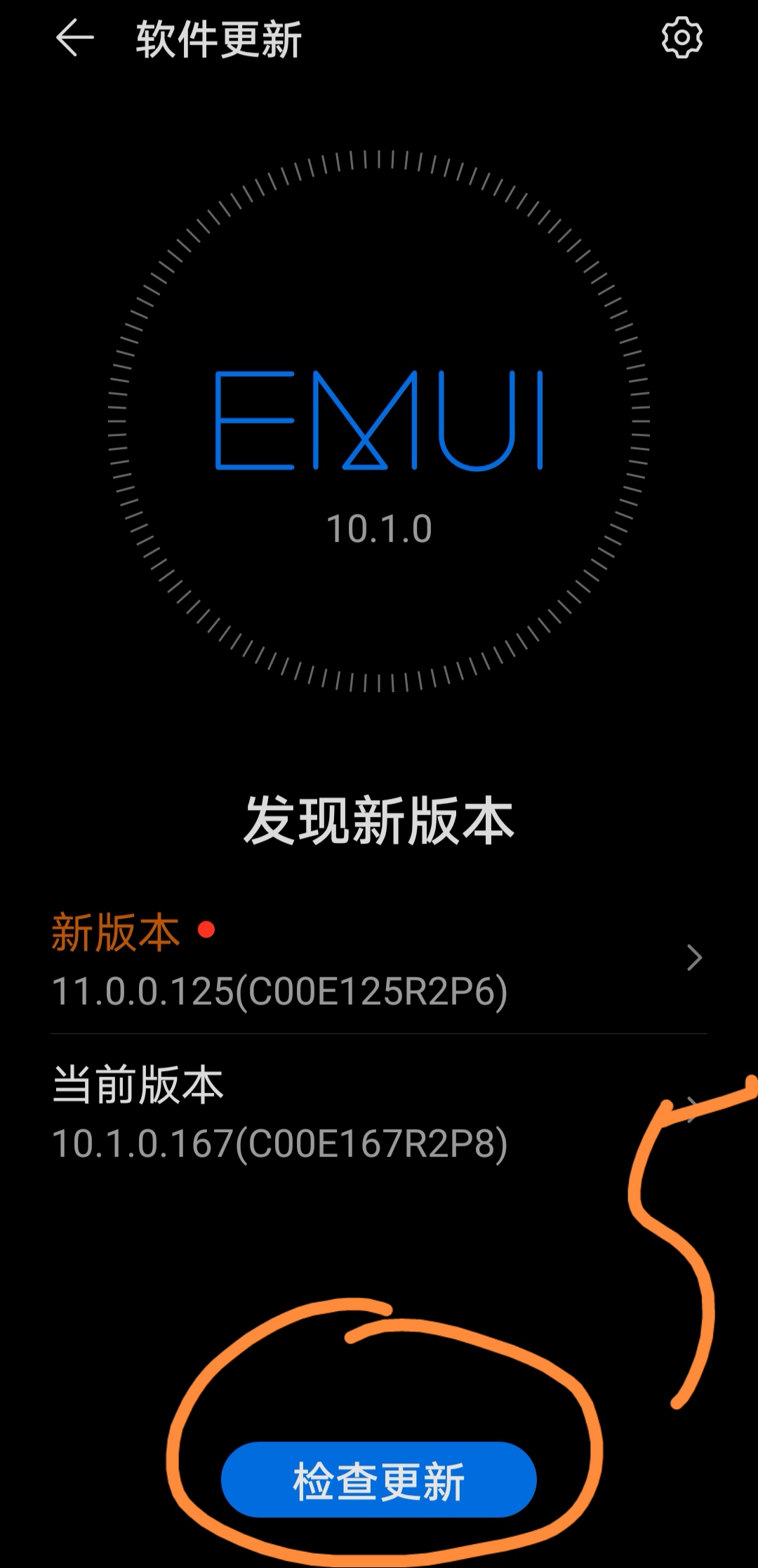Tap the 软件更新 page title

coord(218,39)
